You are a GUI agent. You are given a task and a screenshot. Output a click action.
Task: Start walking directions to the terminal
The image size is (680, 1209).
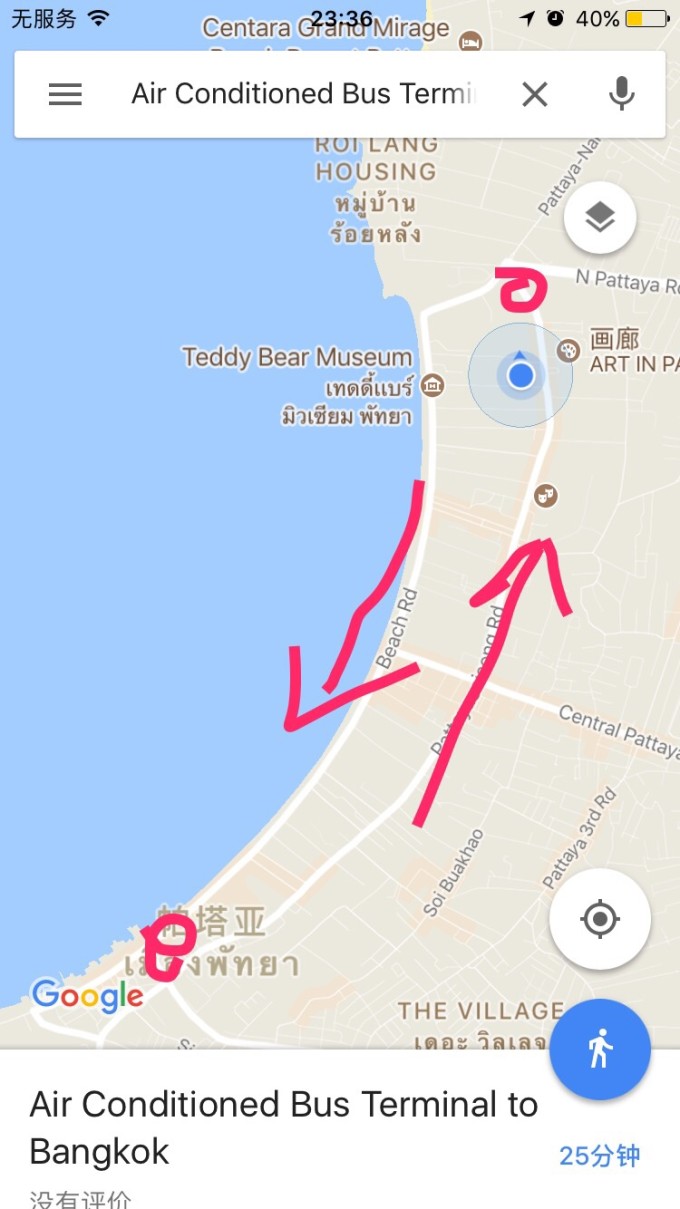tap(600, 1049)
